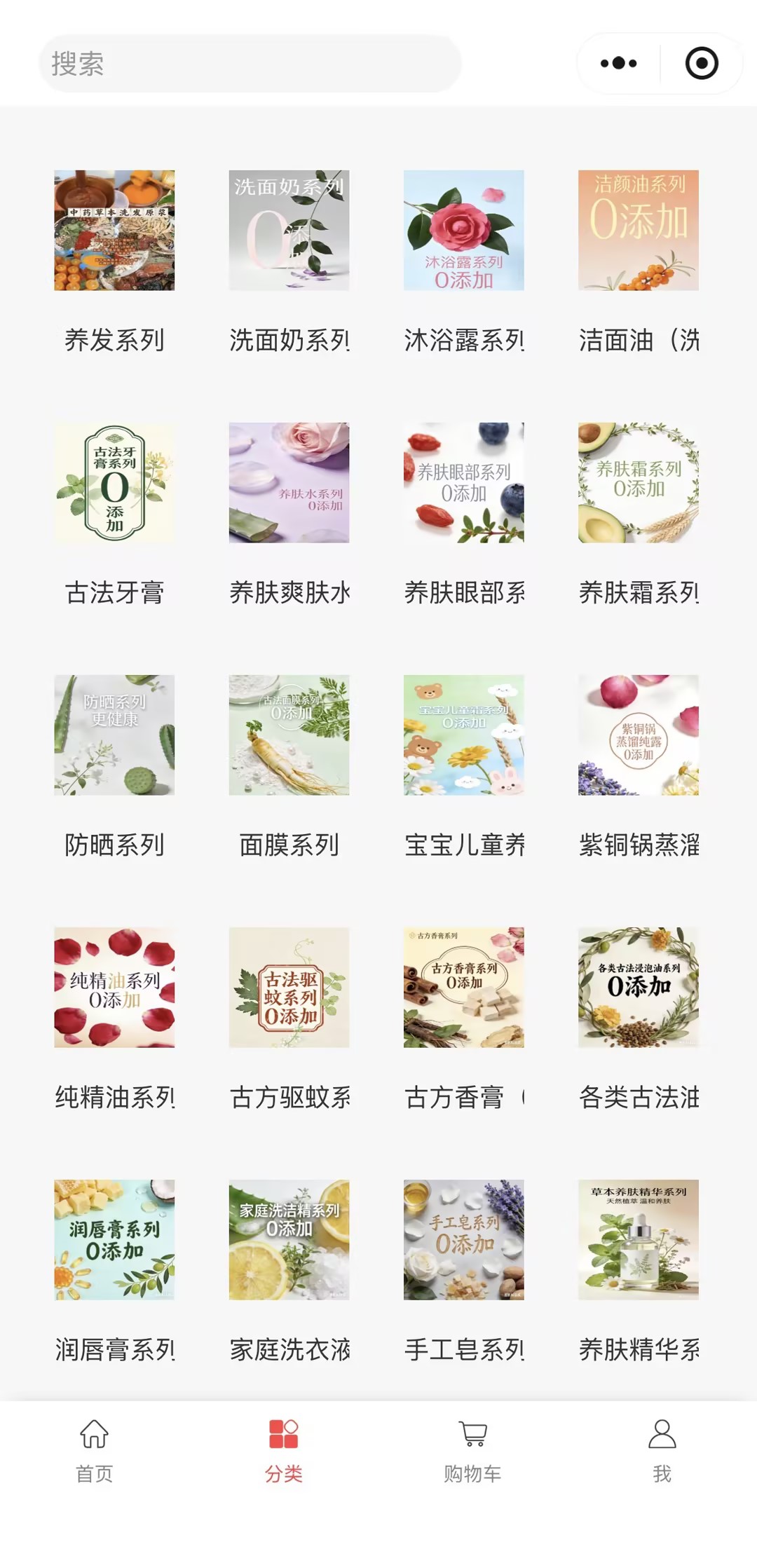Open the 古方驱蚊 category
757x1568 pixels.
289,988
